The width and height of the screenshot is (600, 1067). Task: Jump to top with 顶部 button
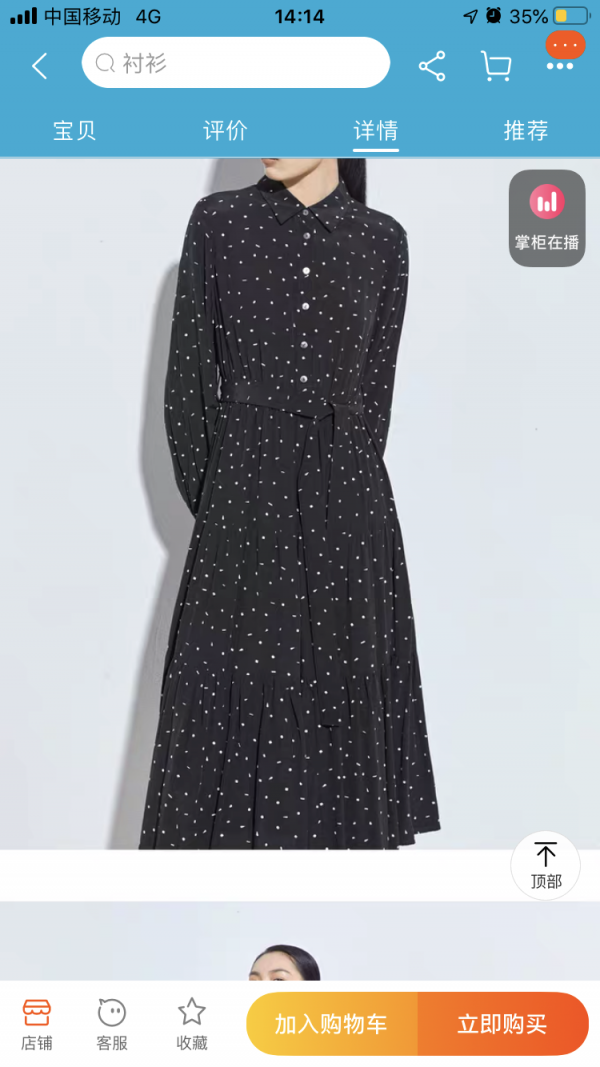tap(545, 865)
